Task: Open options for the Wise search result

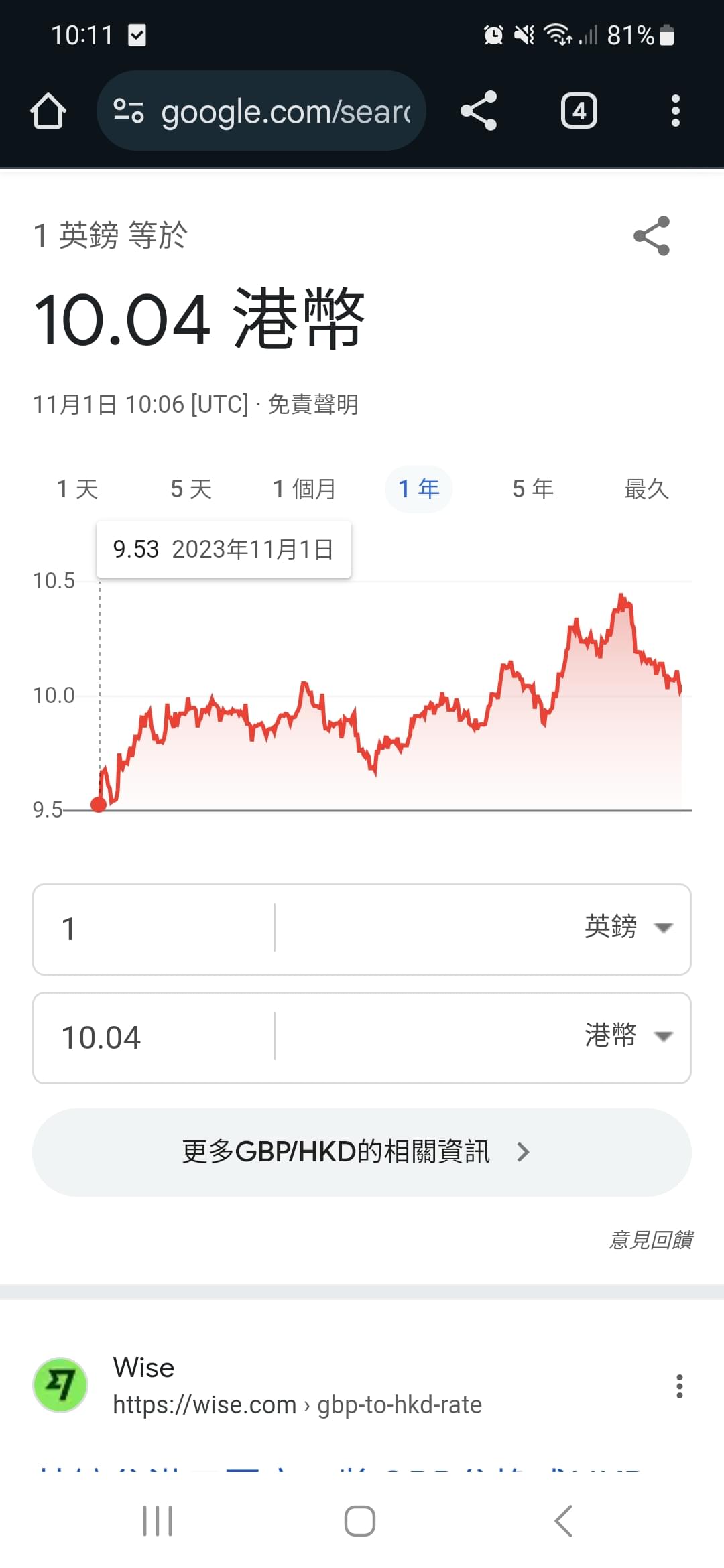Action: pyautogui.click(x=679, y=1385)
